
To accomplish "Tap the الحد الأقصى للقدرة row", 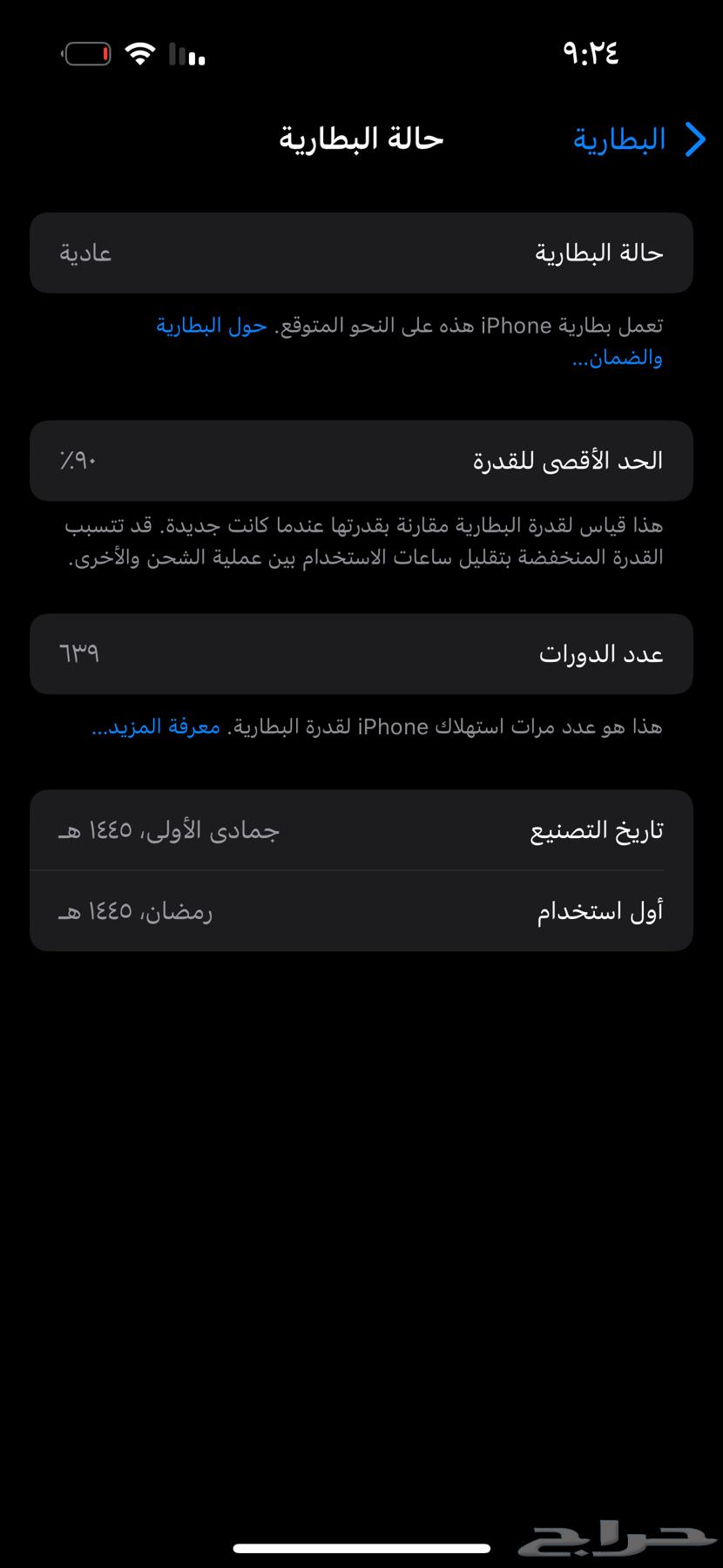I will (x=361, y=461).
